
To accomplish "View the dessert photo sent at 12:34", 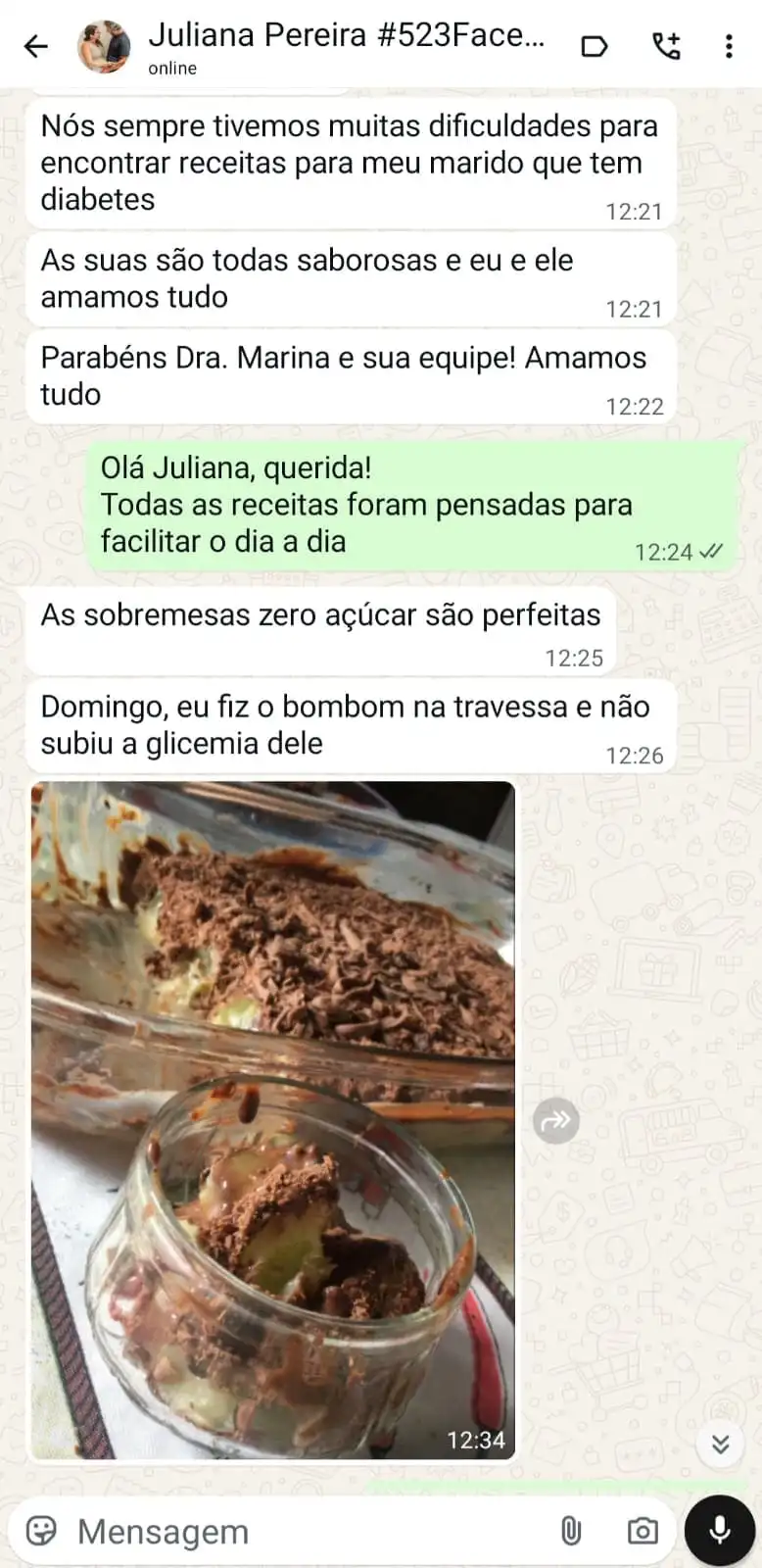I will (273, 1119).
